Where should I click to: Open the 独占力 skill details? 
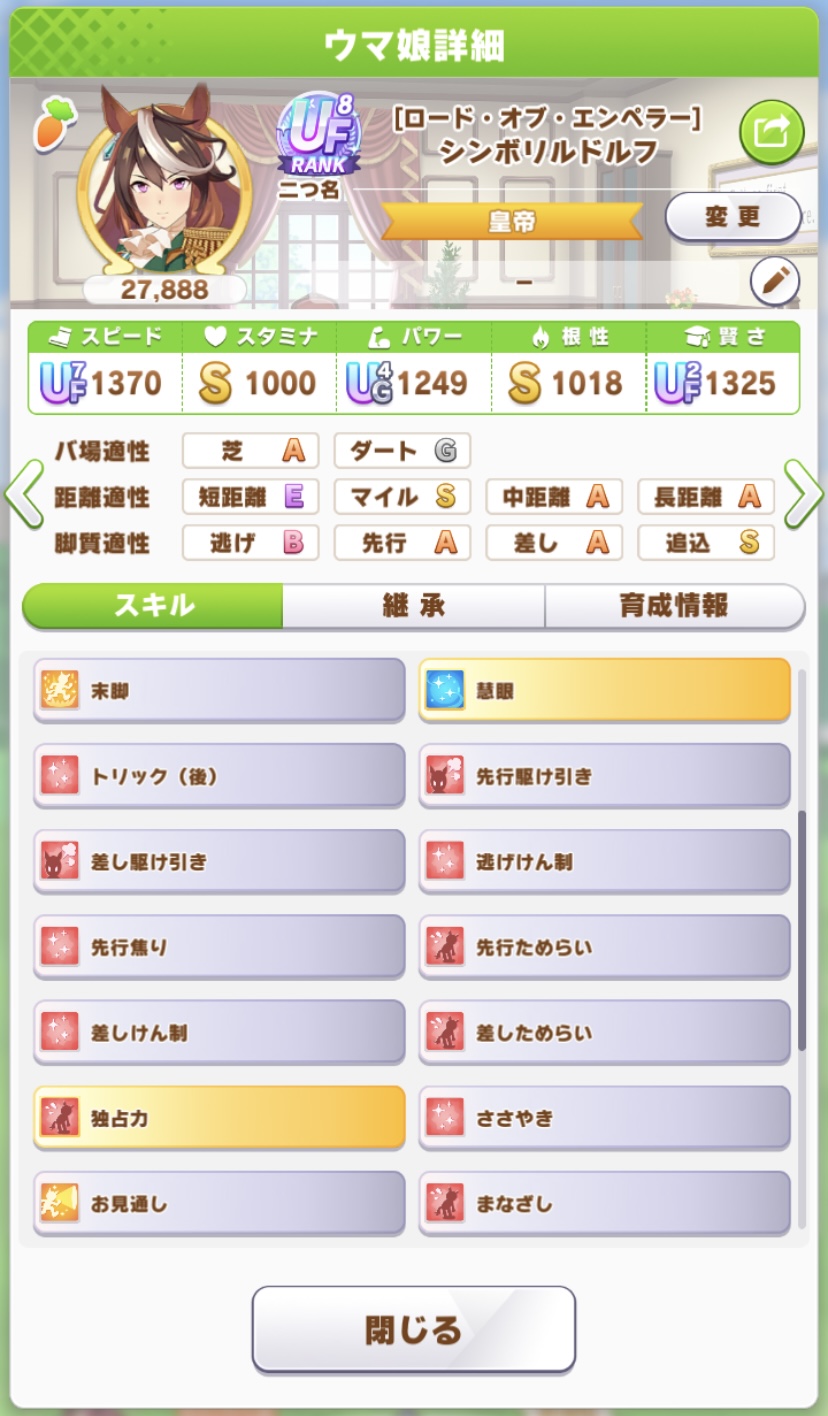219,1118
